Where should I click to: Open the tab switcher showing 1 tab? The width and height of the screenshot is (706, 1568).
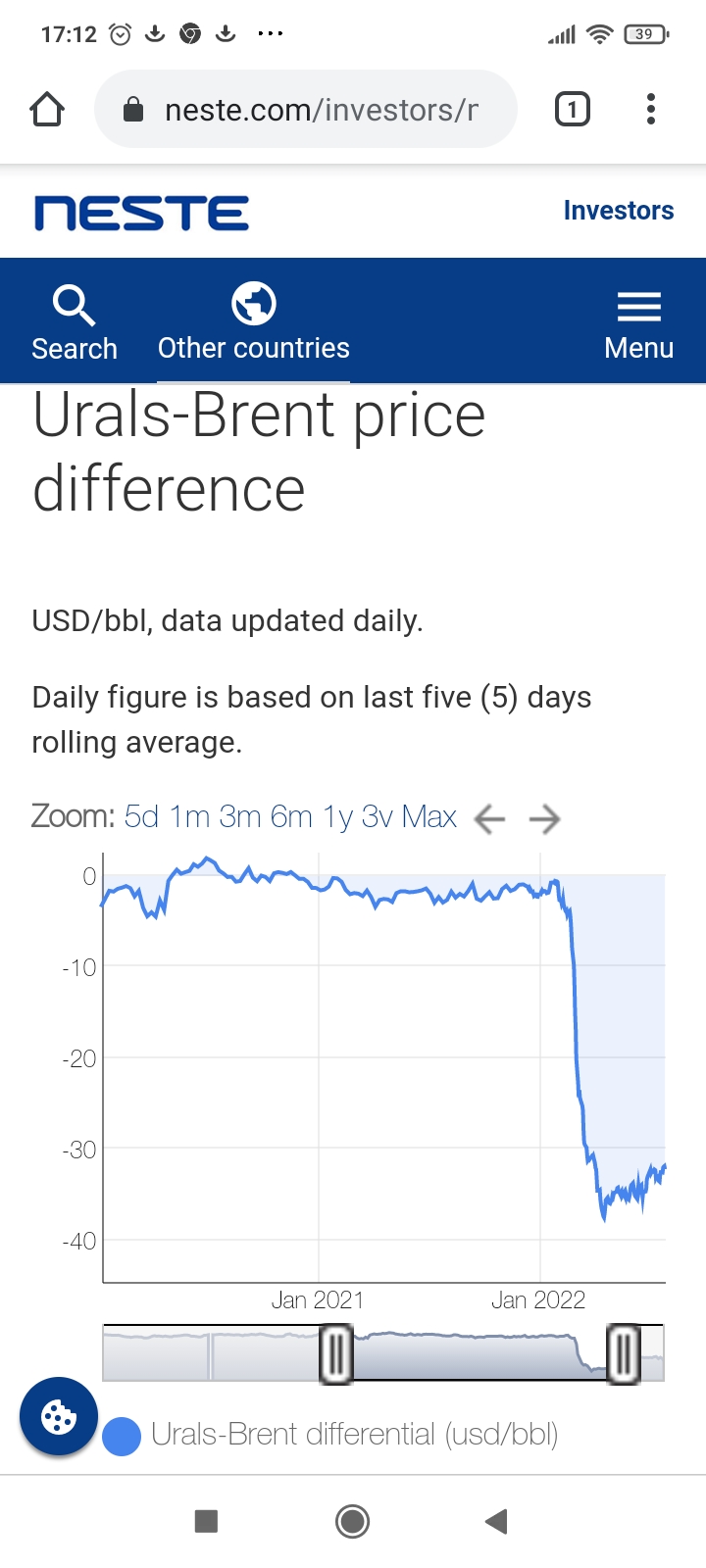pyautogui.click(x=573, y=110)
